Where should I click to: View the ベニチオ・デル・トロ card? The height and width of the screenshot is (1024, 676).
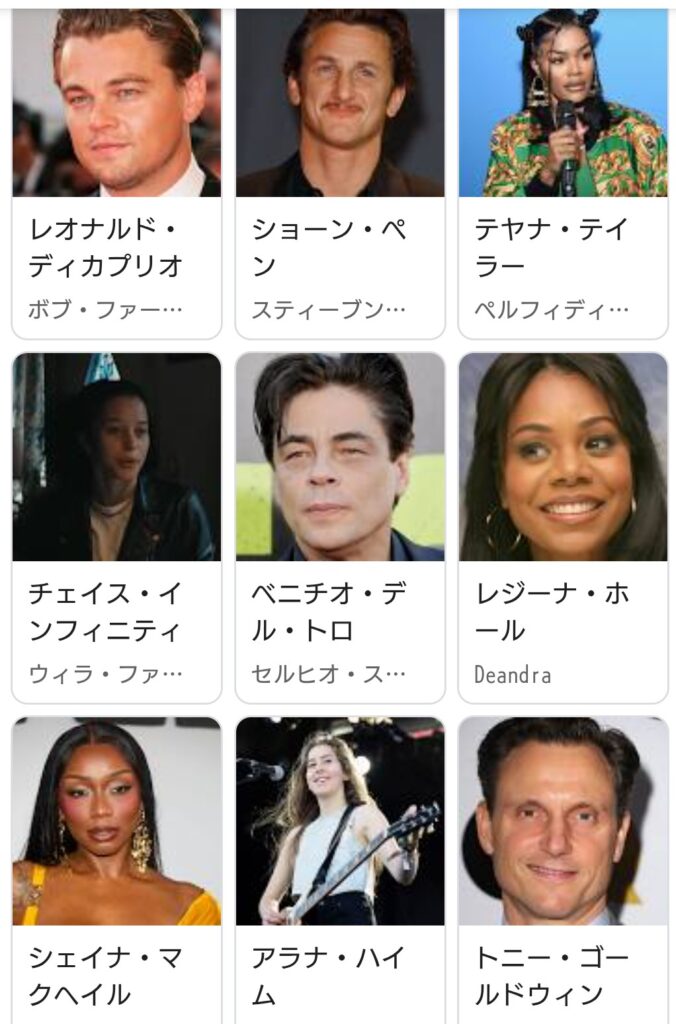click(x=340, y=527)
